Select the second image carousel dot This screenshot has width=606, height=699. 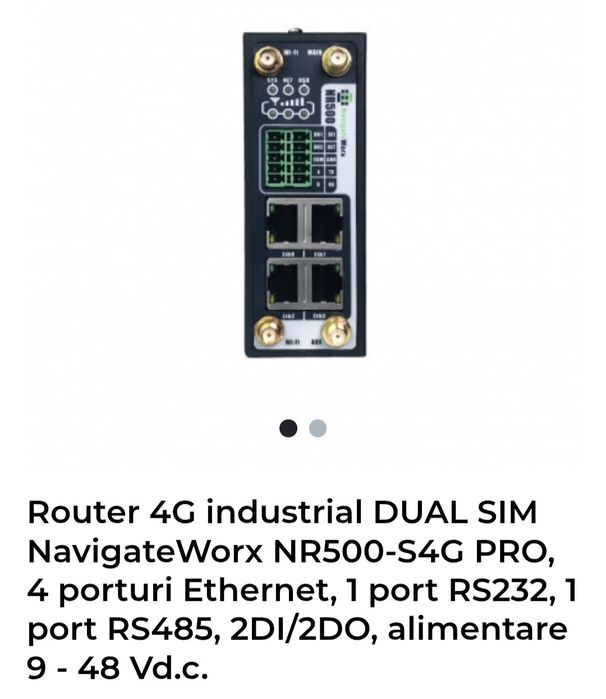(318, 429)
